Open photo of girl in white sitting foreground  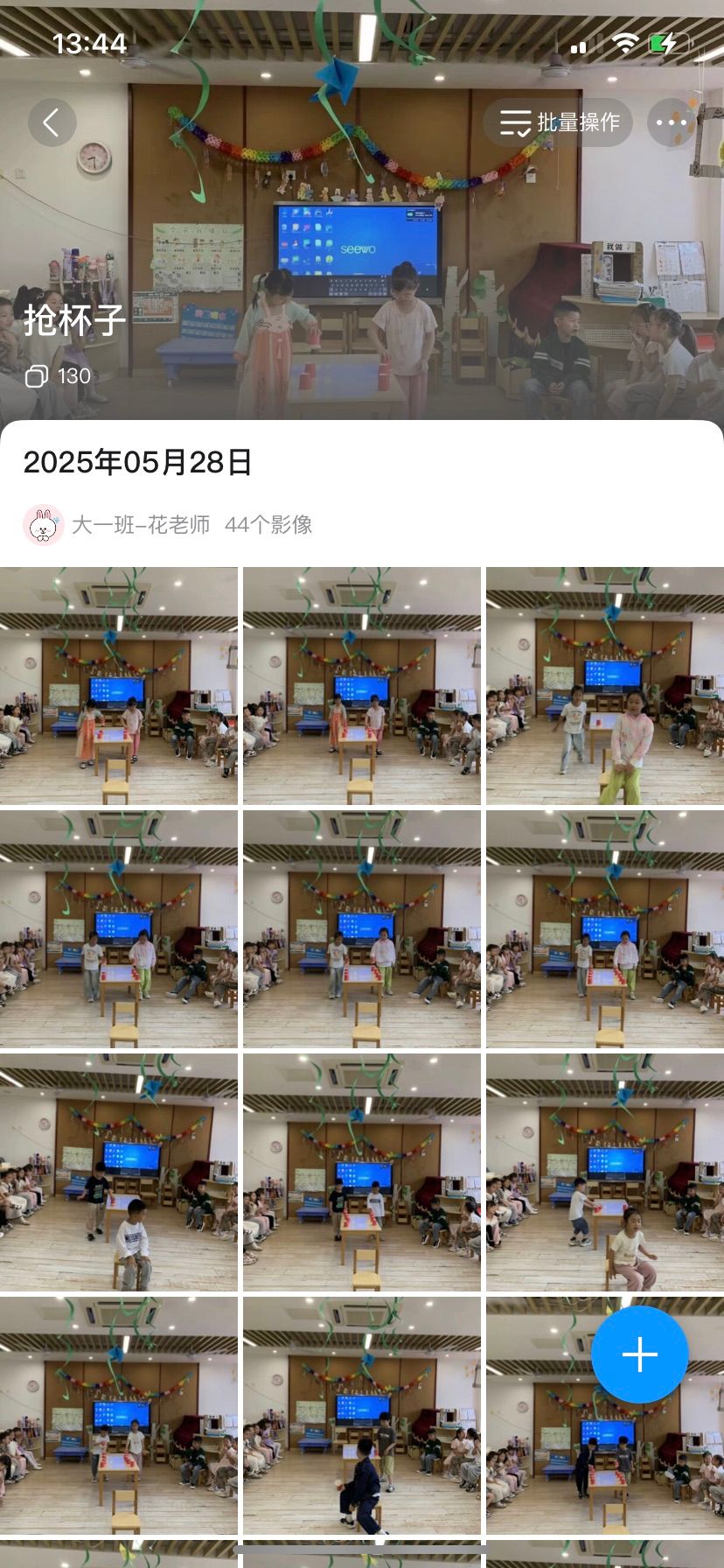coord(605,1172)
